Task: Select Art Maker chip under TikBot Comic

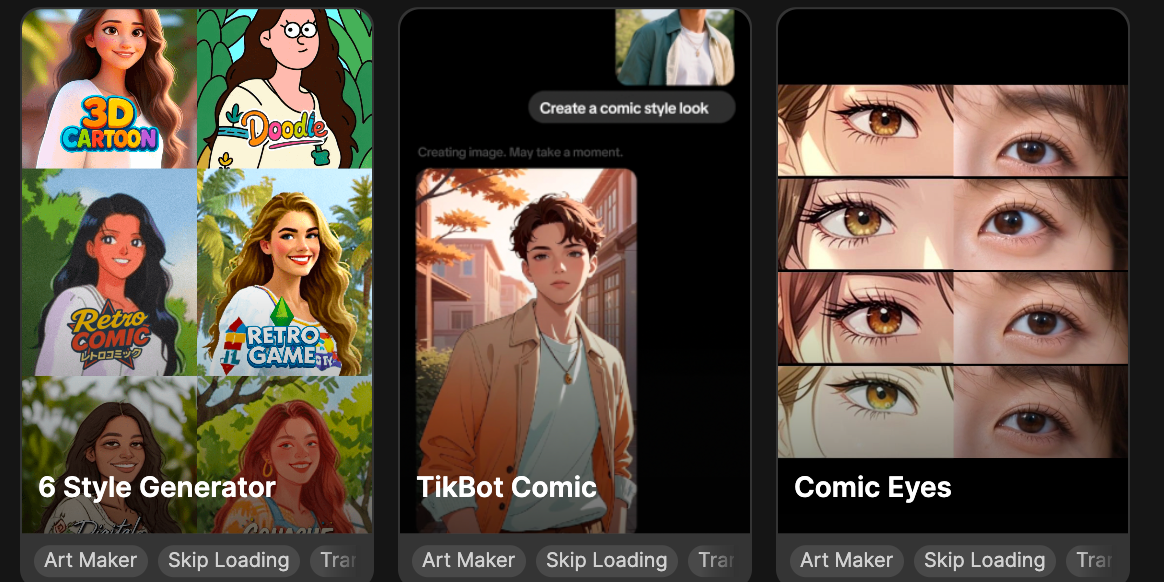Action: [x=469, y=560]
